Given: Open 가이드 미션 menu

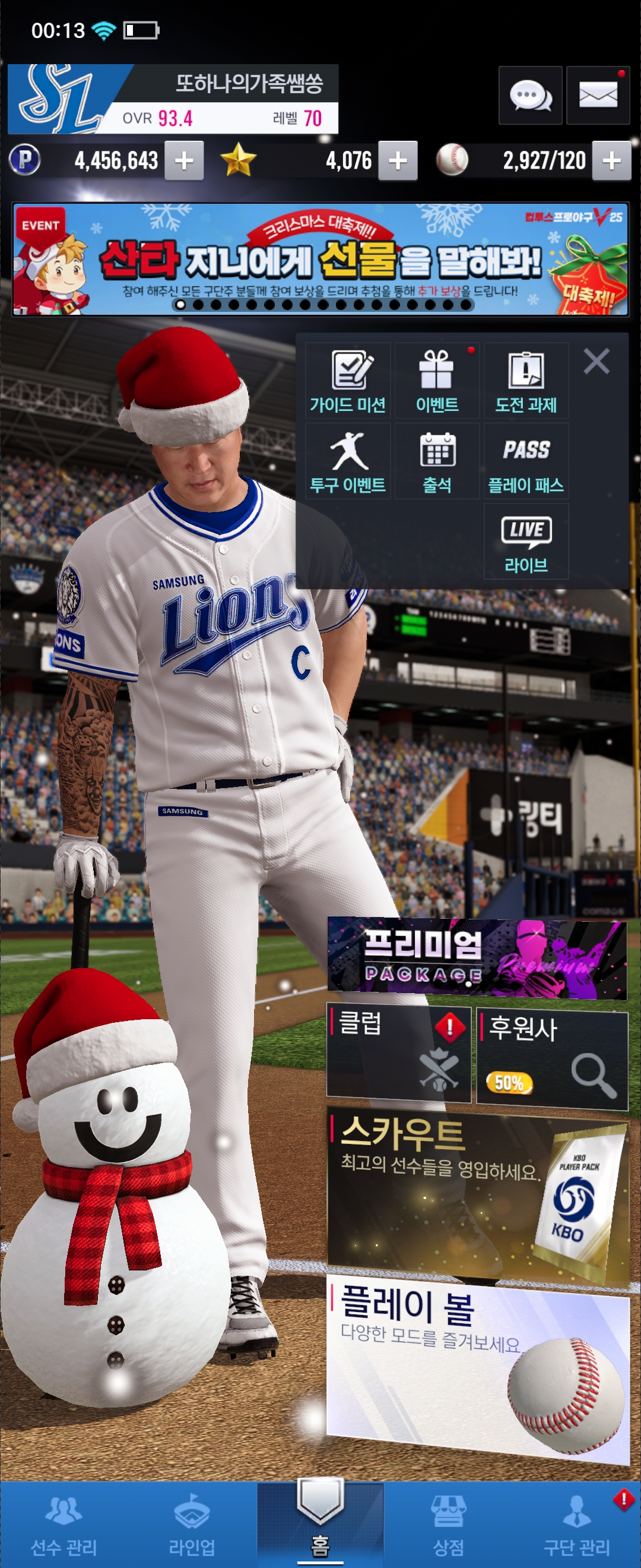Looking at the screenshot, I should (x=347, y=381).
